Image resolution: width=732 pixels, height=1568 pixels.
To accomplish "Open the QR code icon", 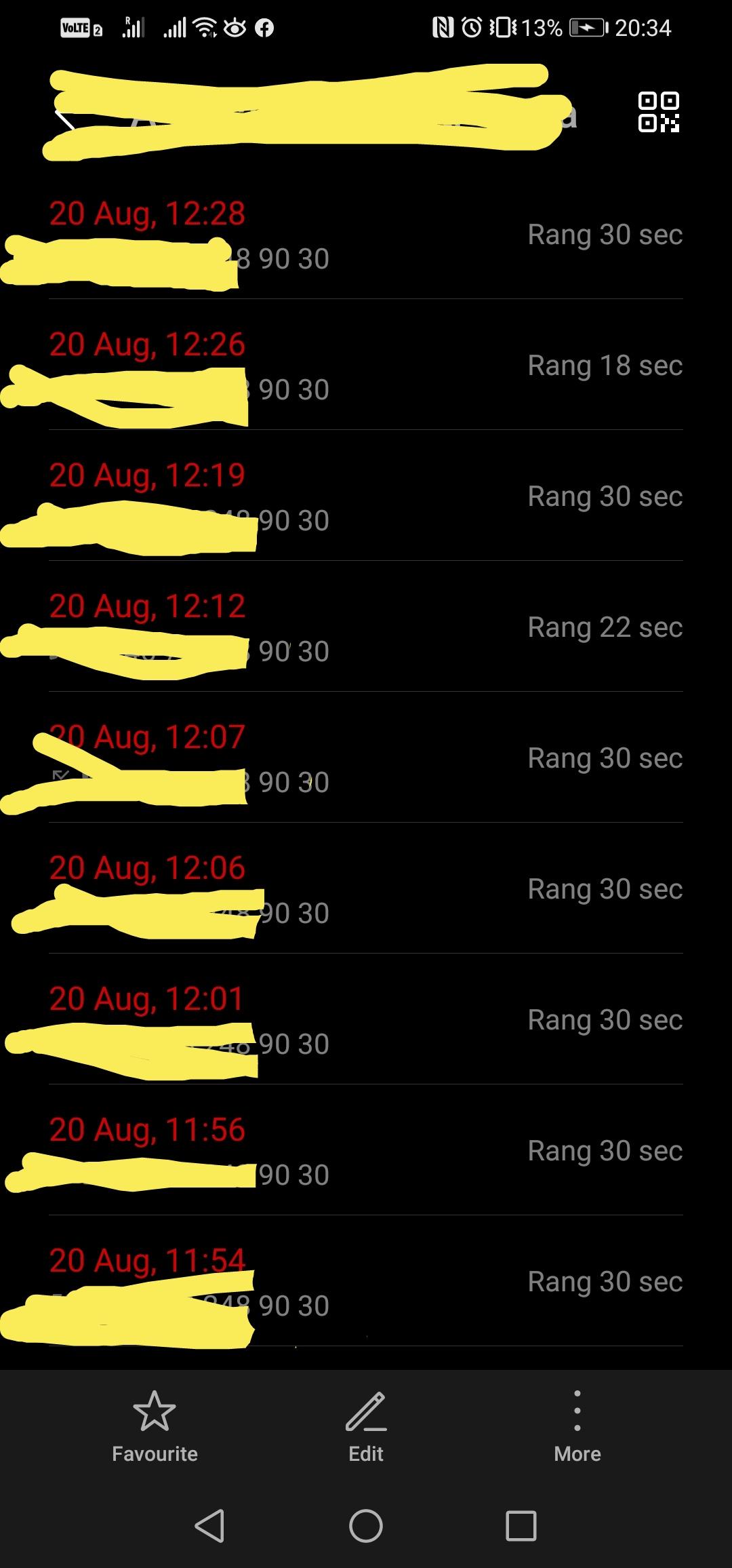I will 658,112.
